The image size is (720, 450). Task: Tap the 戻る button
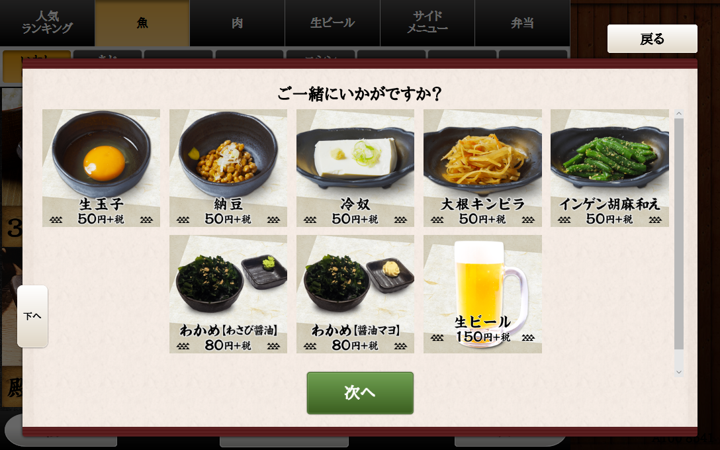click(x=652, y=39)
